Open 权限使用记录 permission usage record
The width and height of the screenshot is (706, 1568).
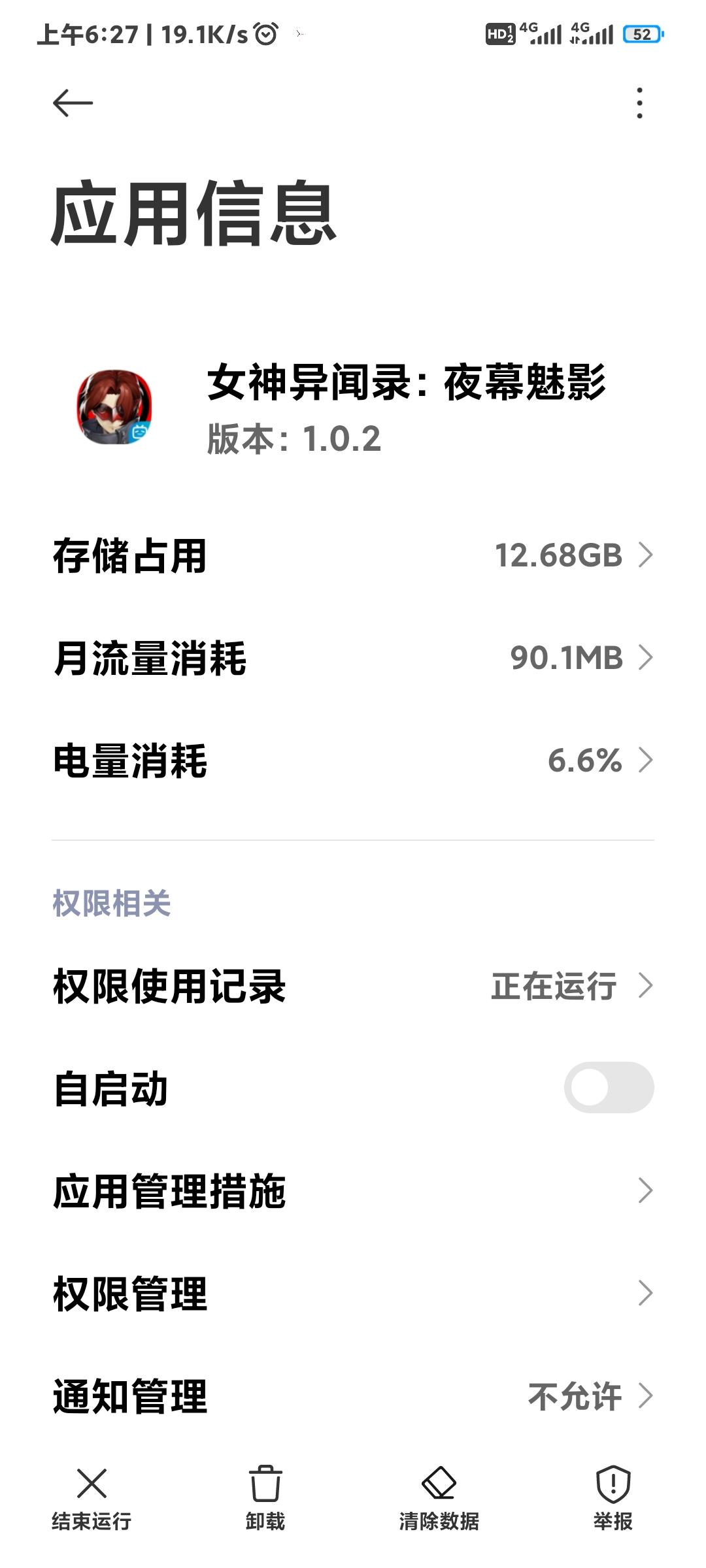tap(353, 986)
